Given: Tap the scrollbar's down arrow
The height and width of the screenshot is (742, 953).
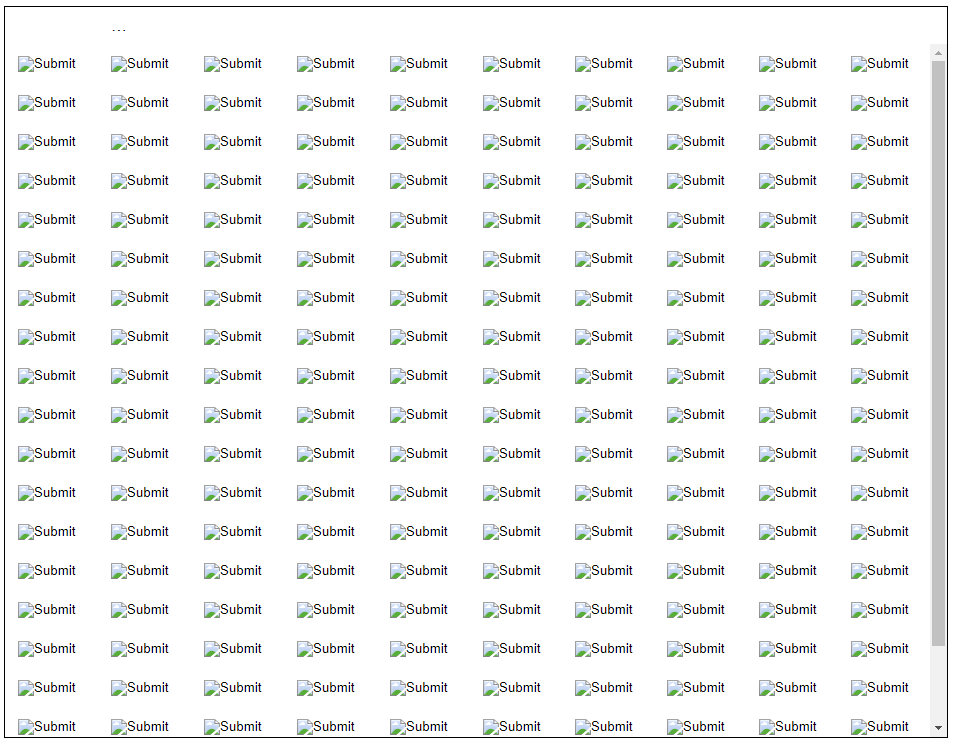Looking at the screenshot, I should [x=938, y=728].
